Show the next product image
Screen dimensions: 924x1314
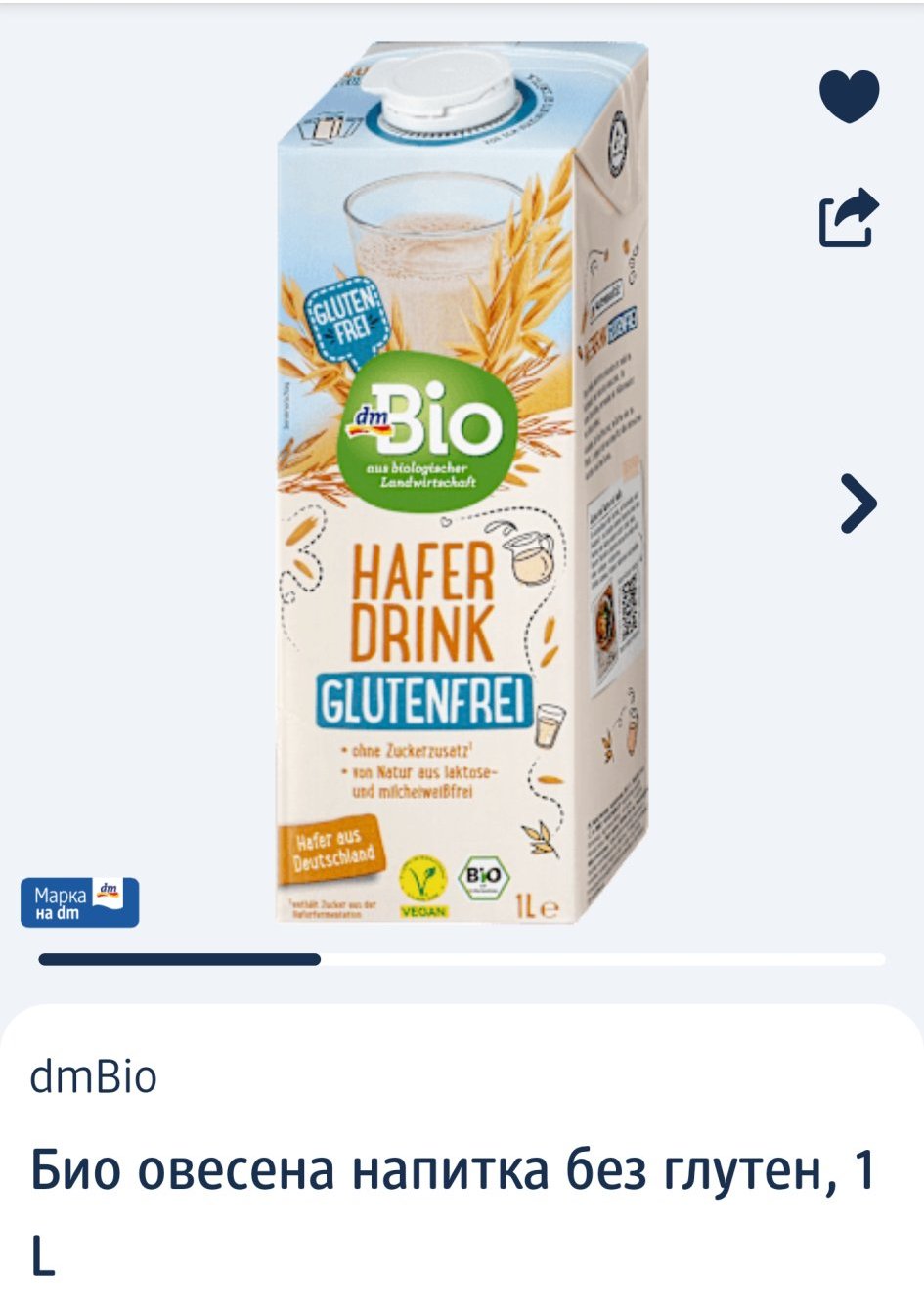click(x=858, y=504)
